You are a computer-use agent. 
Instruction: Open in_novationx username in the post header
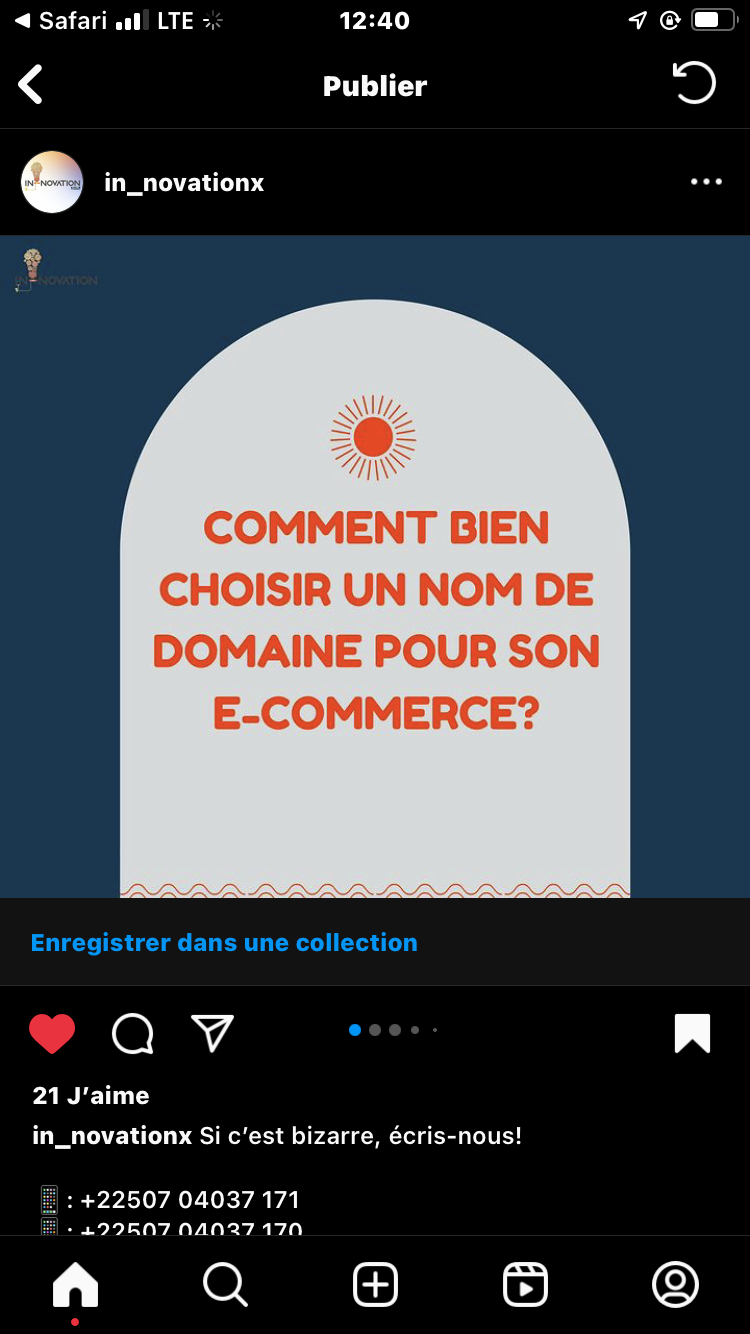tap(184, 182)
